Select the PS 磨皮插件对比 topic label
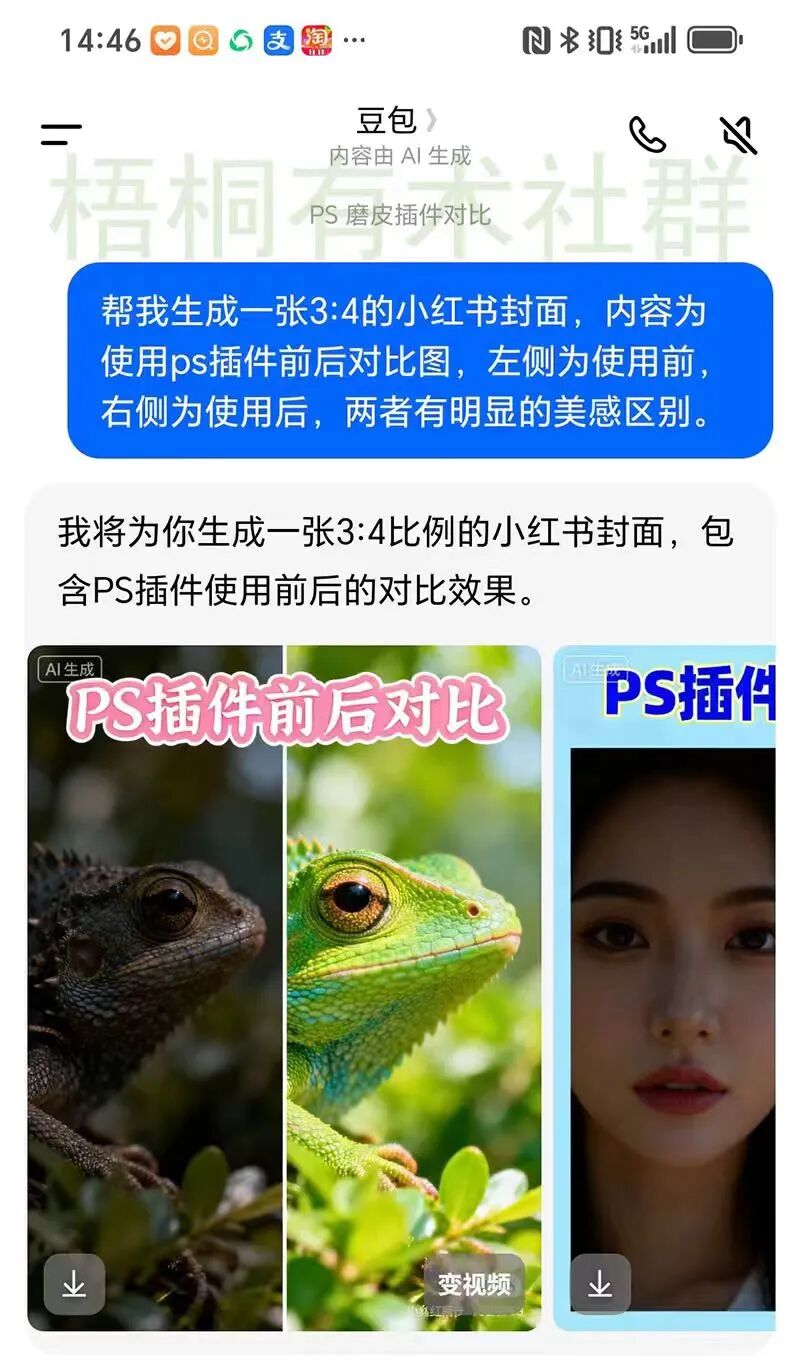The image size is (800, 1361). pyautogui.click(x=400, y=212)
